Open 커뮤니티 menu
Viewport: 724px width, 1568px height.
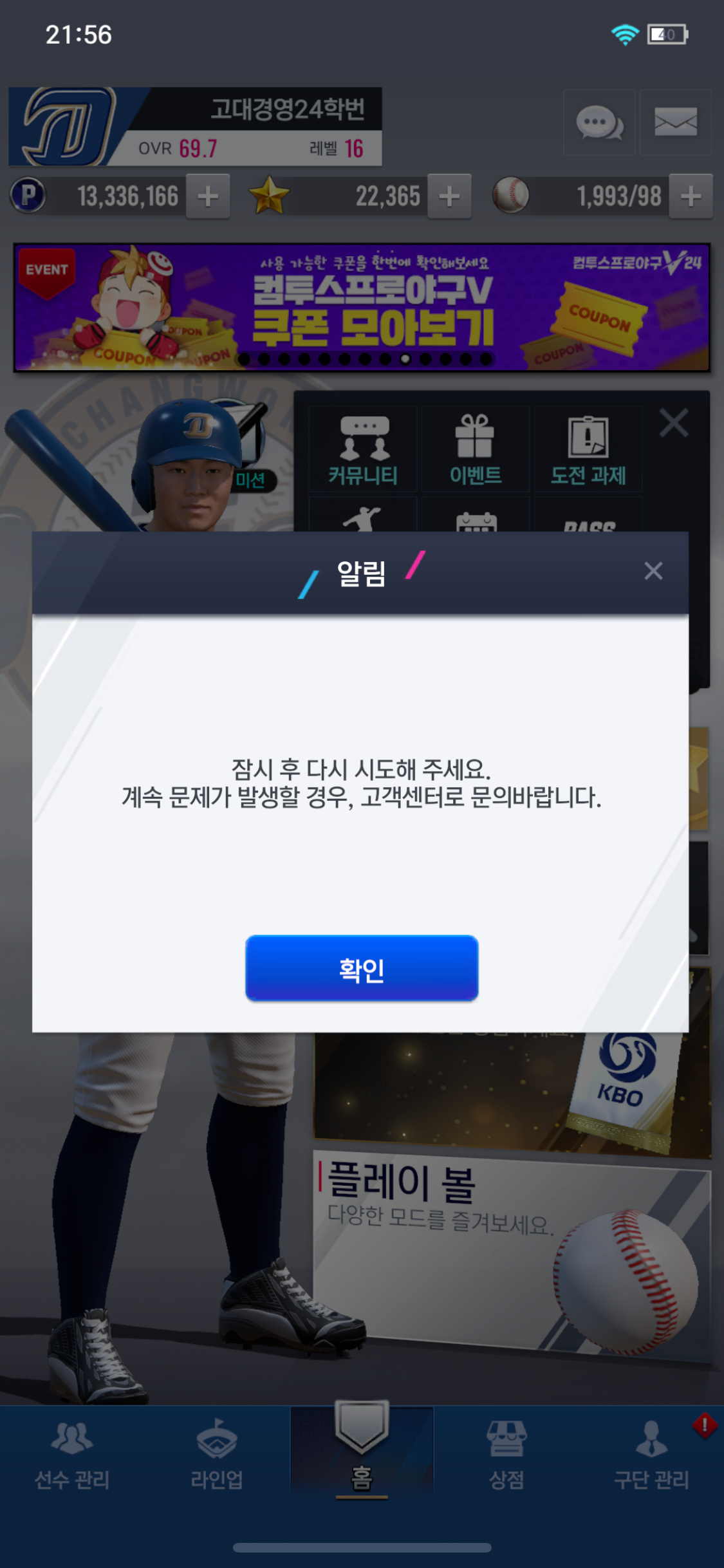point(363,449)
